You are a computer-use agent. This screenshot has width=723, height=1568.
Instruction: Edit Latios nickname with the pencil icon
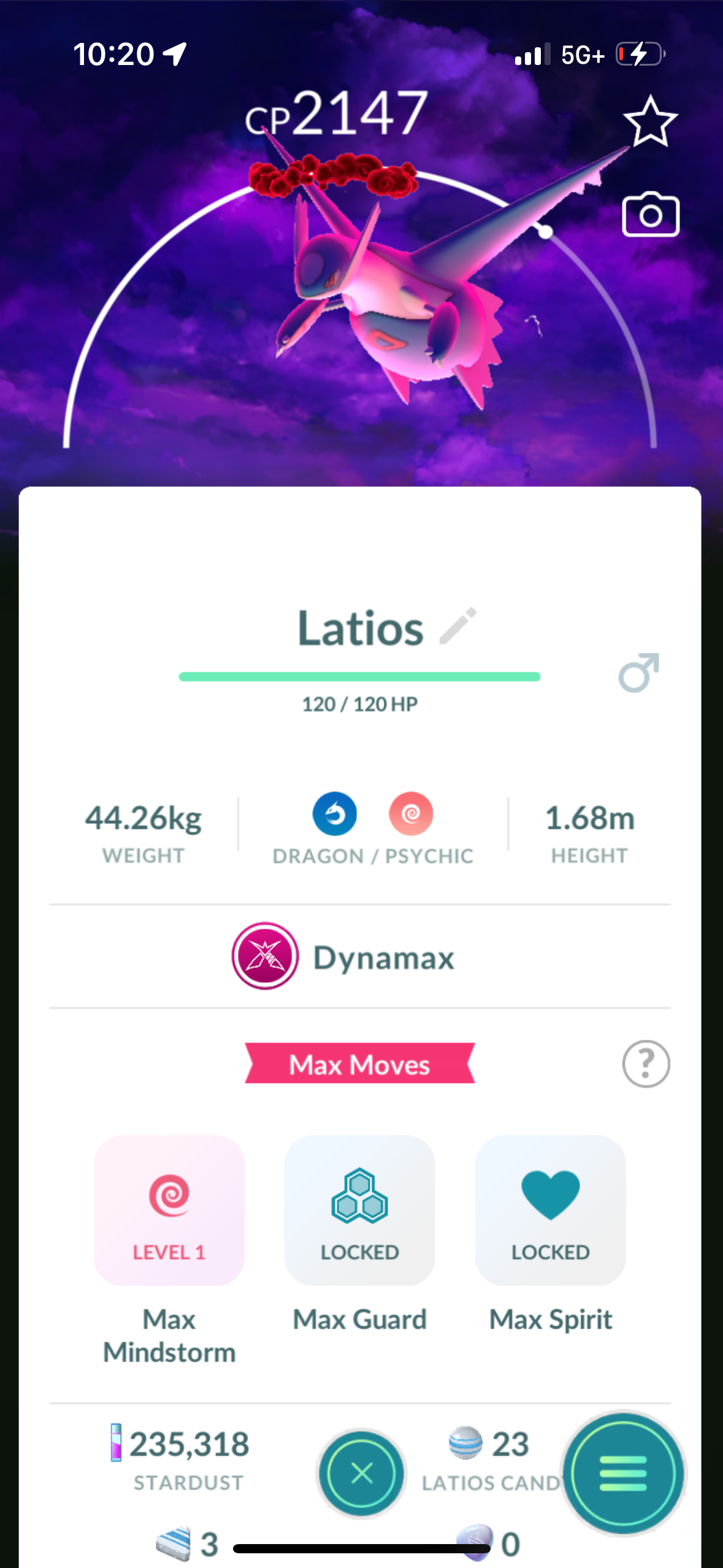point(458,626)
